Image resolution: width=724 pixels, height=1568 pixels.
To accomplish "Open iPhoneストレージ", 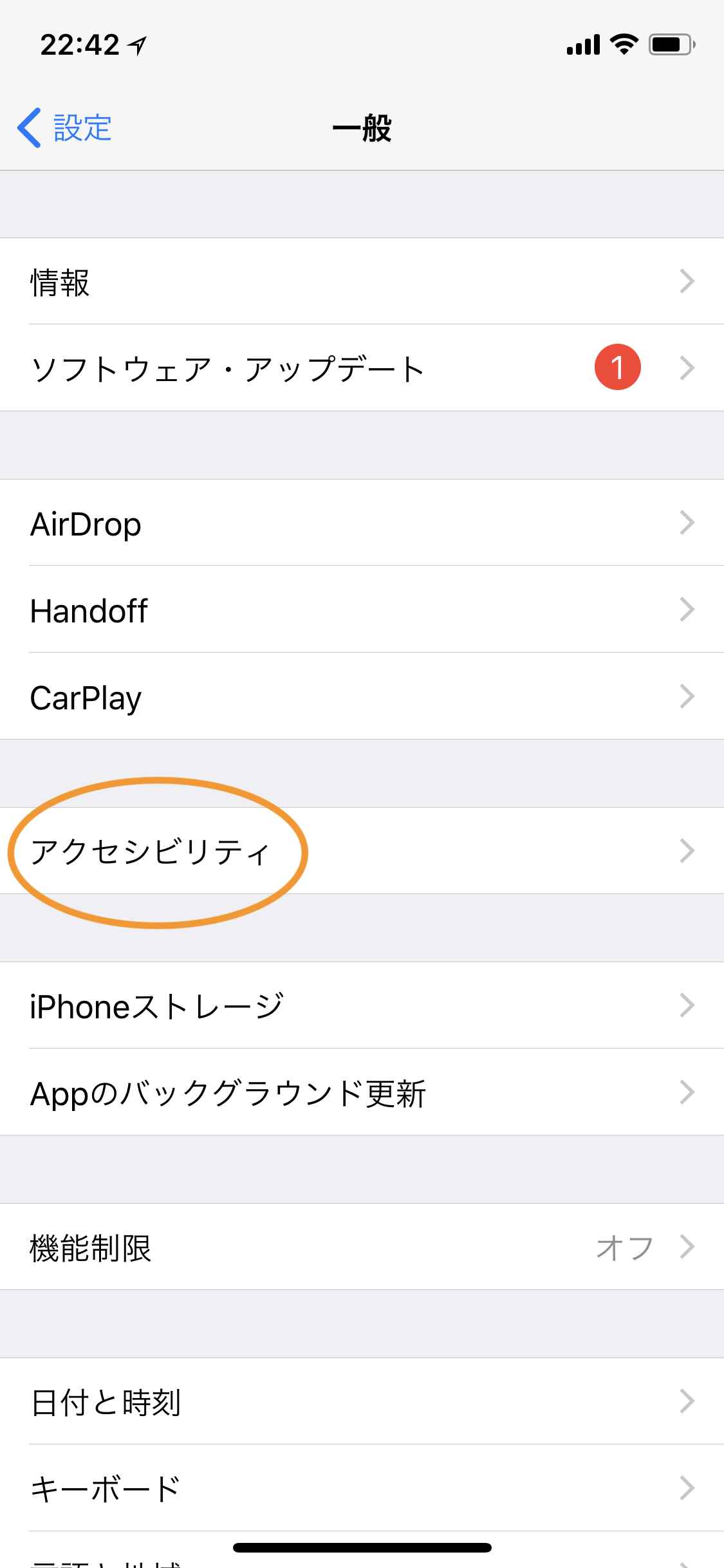I will (362, 1005).
